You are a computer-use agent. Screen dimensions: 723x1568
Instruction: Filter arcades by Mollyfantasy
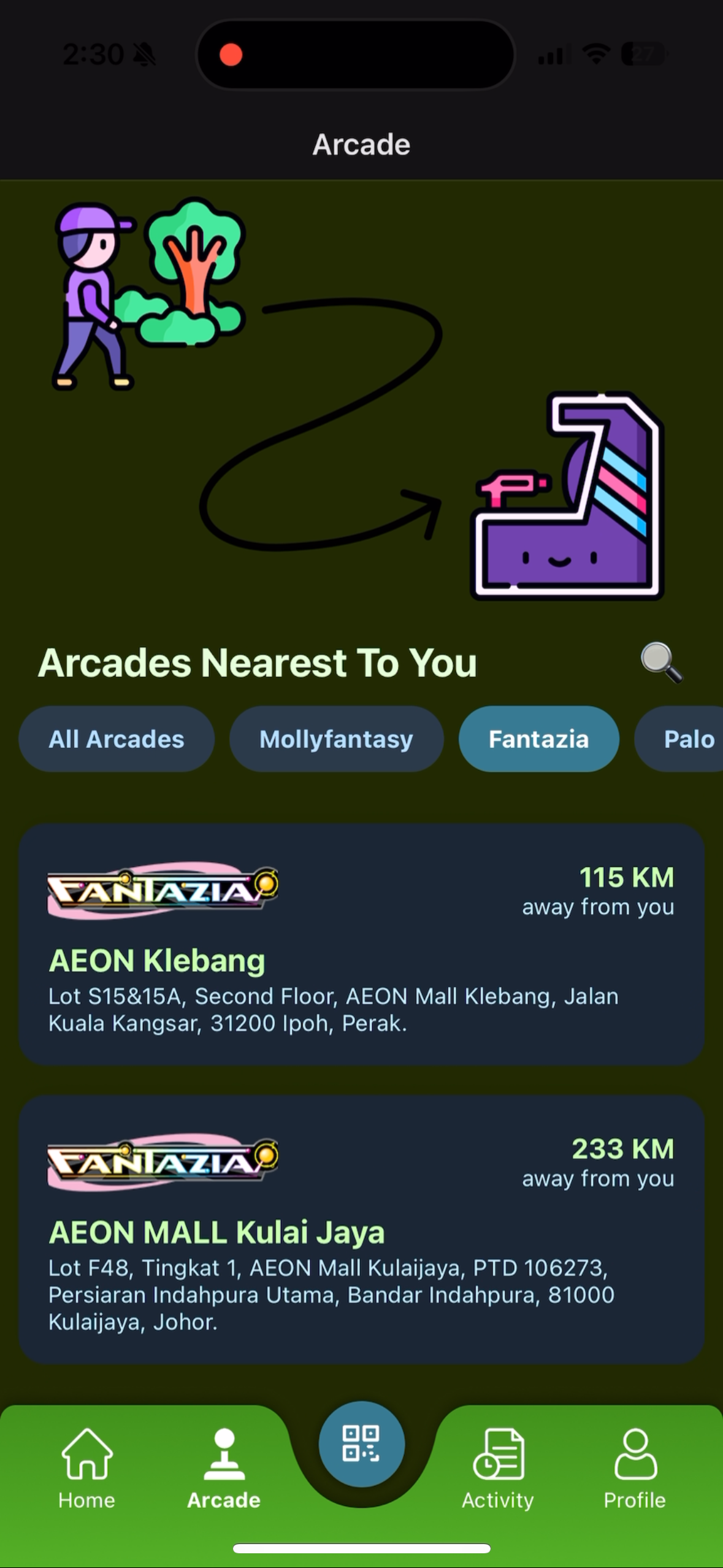point(336,739)
